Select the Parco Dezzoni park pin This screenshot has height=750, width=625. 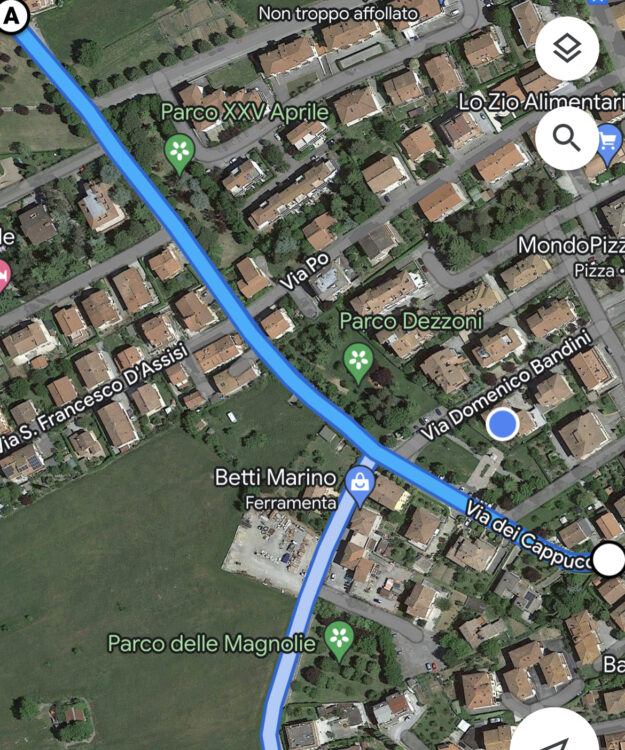tap(357, 358)
